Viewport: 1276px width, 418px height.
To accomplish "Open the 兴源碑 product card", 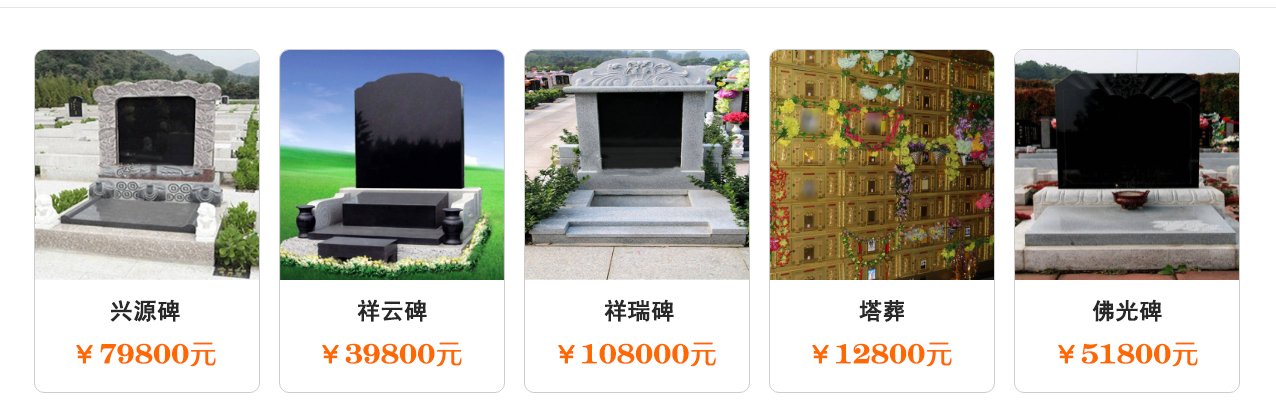I will point(147,220).
